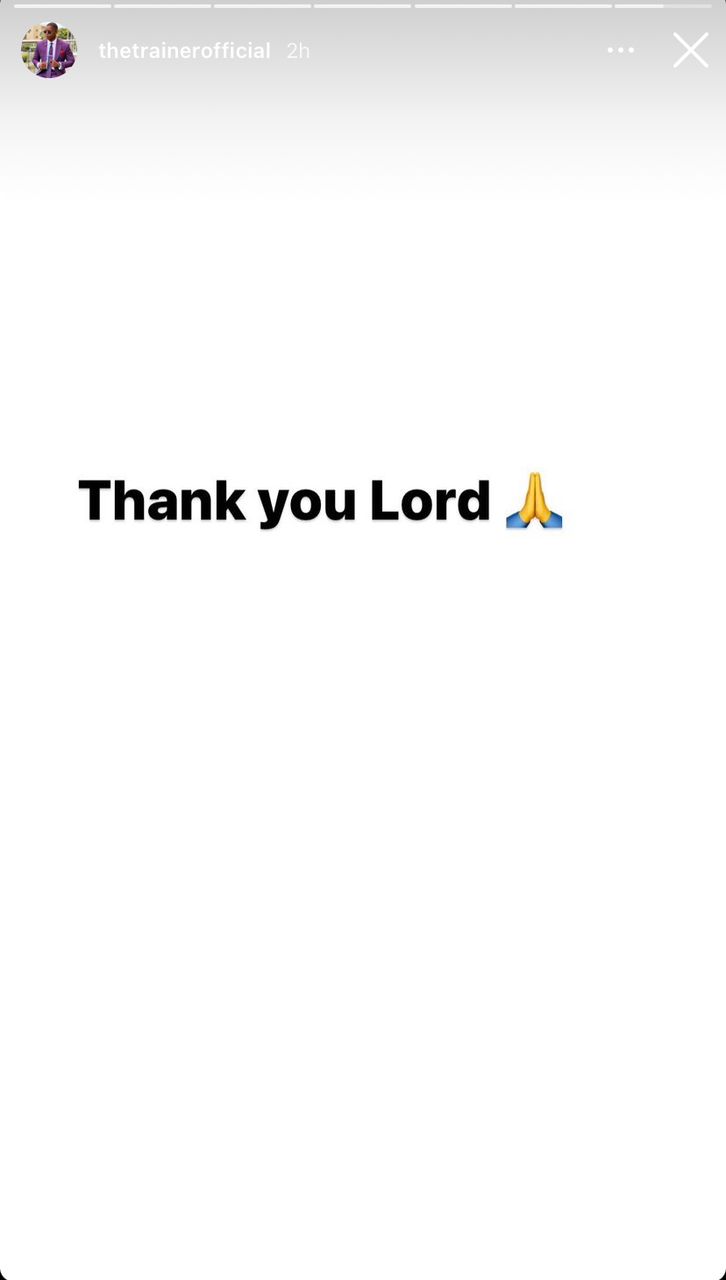Open thetrainerofficial profile picture
Image resolution: width=726 pixels, height=1280 pixels.
(48, 50)
